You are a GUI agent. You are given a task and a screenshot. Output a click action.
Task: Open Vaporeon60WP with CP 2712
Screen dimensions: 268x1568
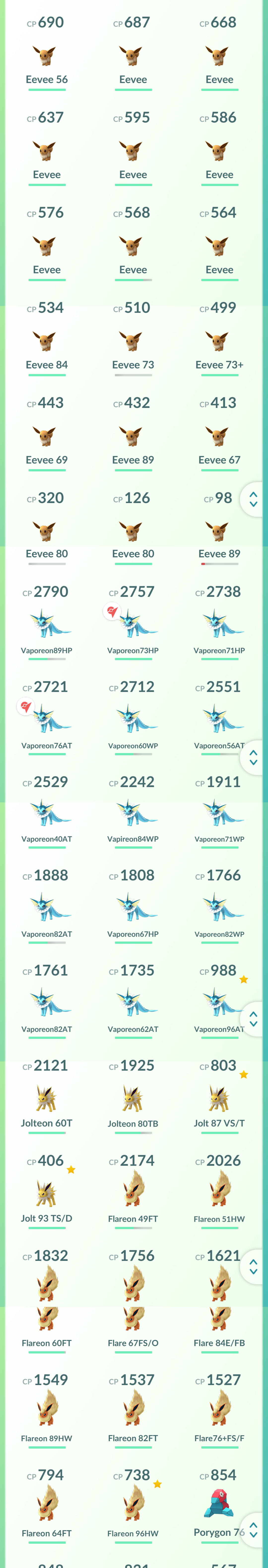[x=133, y=717]
